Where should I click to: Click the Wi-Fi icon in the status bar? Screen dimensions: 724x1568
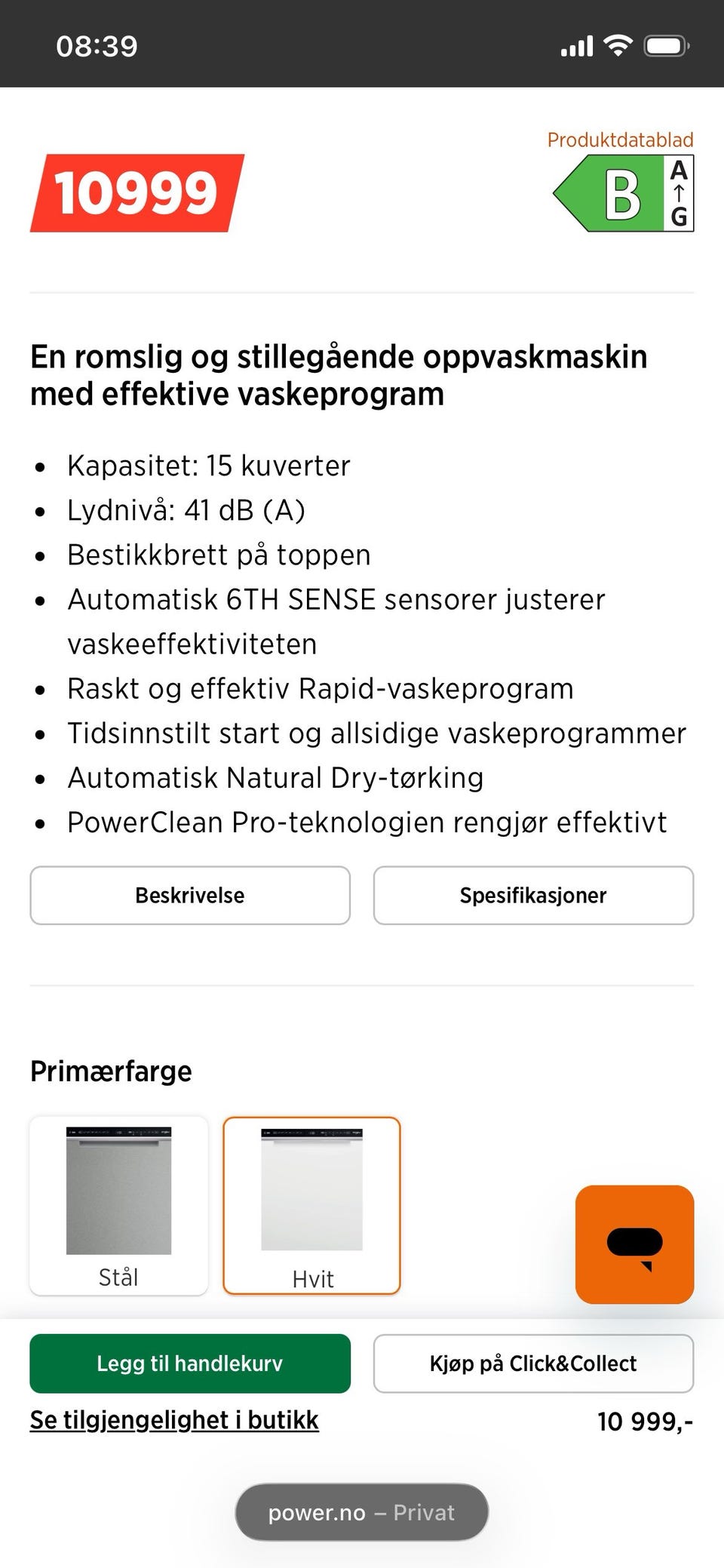click(617, 45)
